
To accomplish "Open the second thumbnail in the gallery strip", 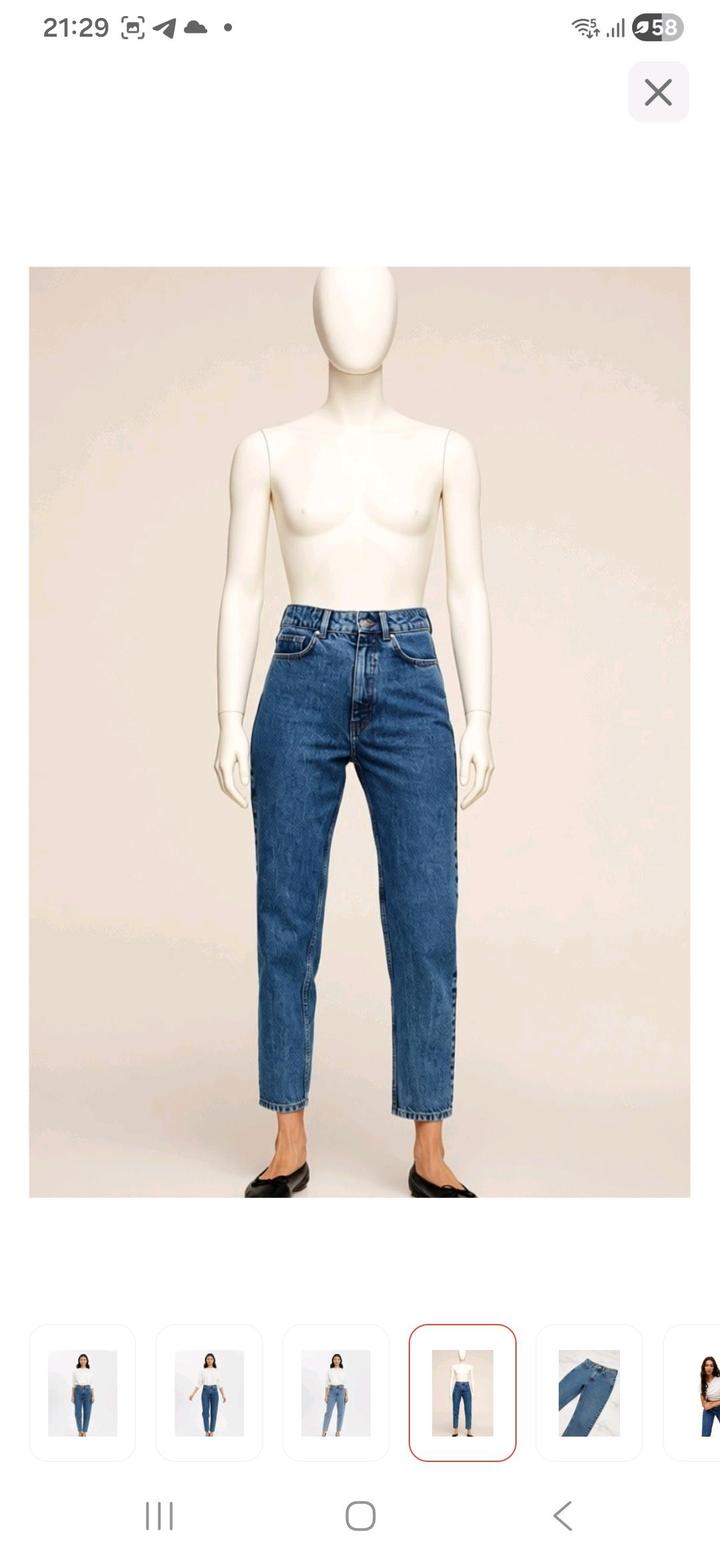I will pyautogui.click(x=209, y=1392).
